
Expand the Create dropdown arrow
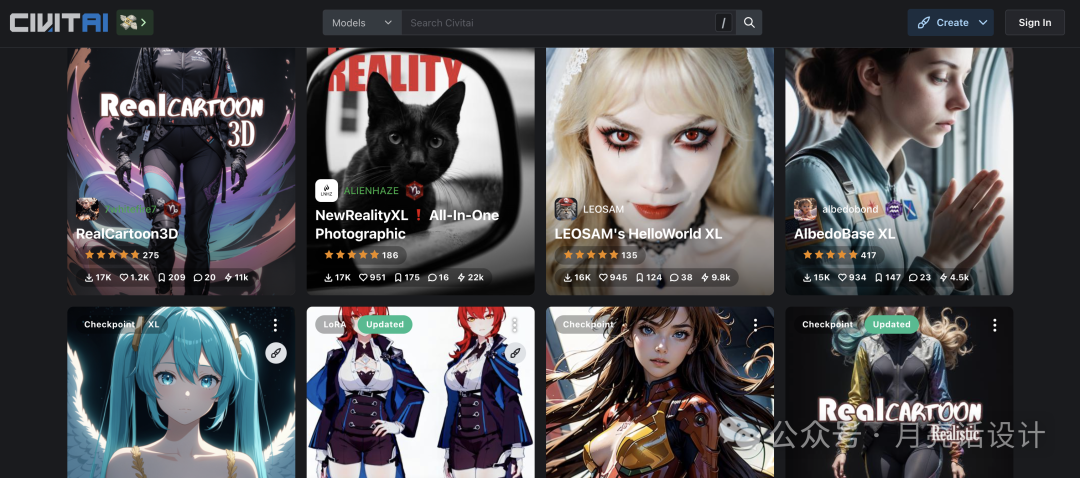[983, 23]
